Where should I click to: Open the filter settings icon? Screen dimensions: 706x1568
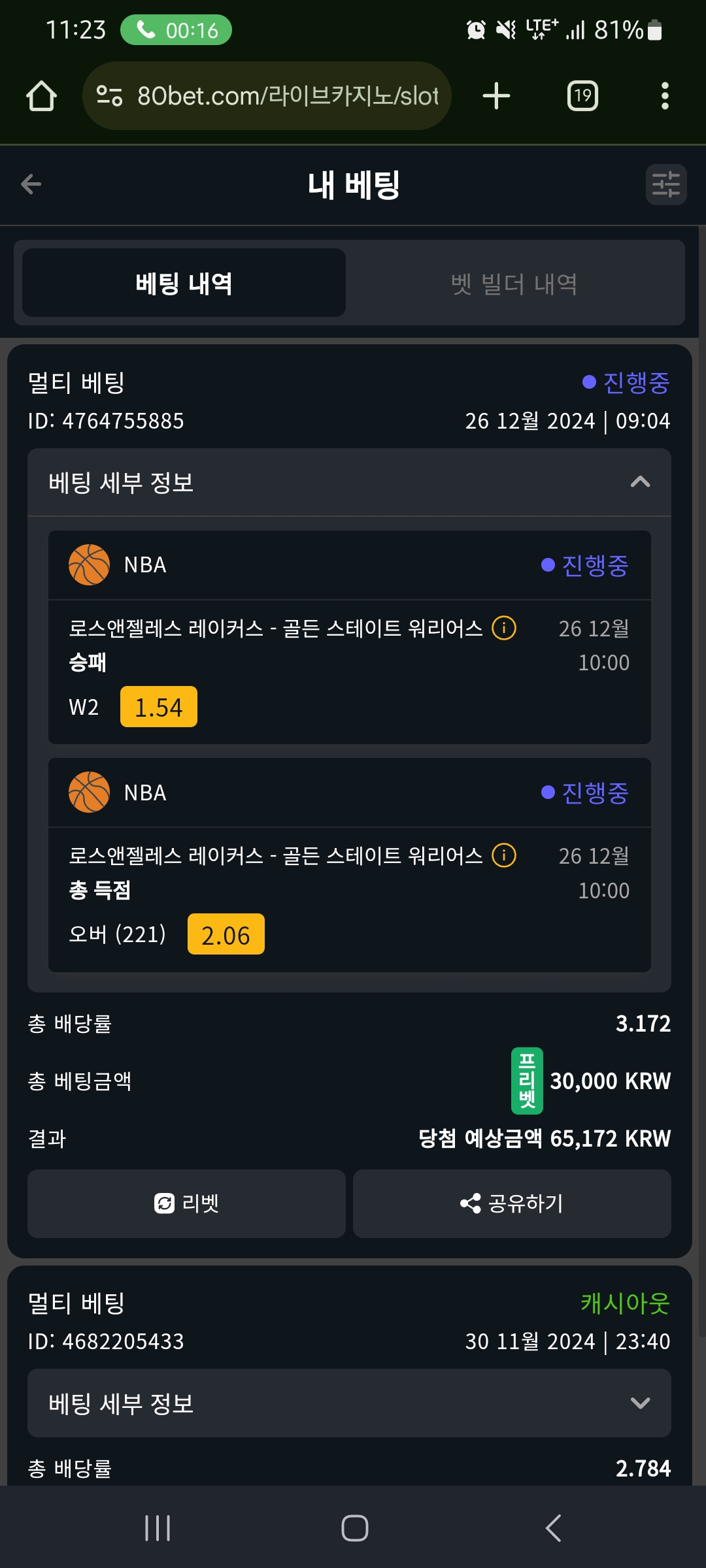pos(666,184)
